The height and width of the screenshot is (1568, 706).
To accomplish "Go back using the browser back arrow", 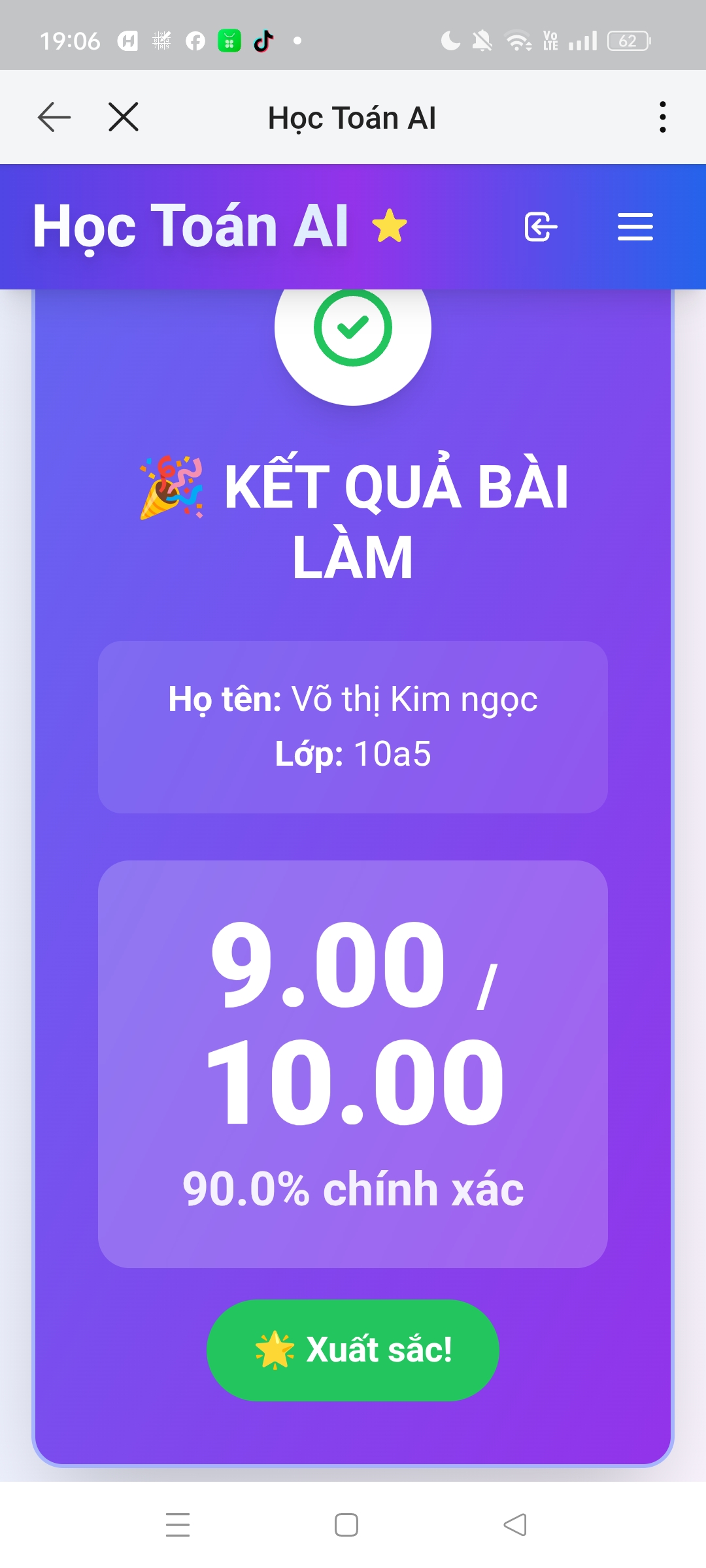I will (x=54, y=118).
